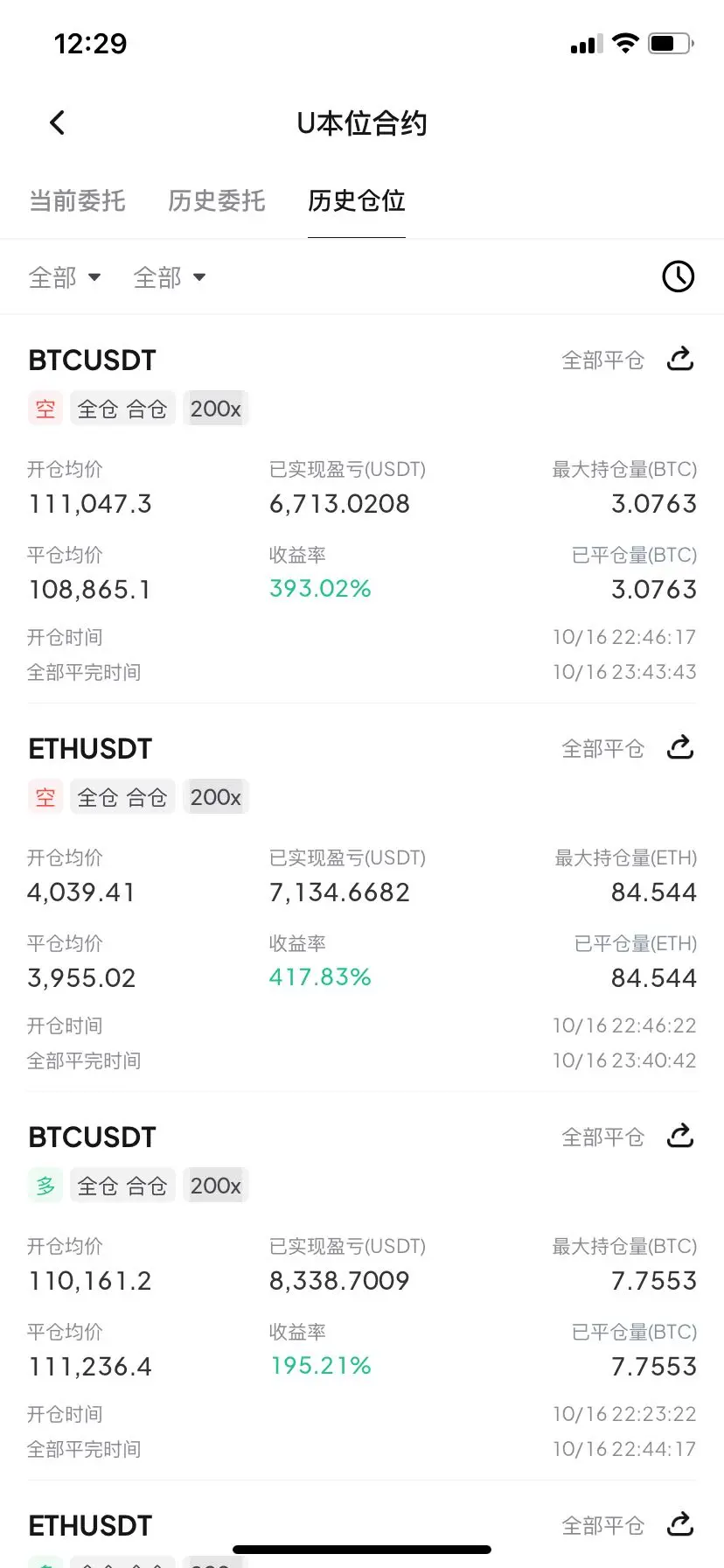Share the BTCUSDT long position with 195.21% return
The image size is (724, 1568).
[x=680, y=1136]
